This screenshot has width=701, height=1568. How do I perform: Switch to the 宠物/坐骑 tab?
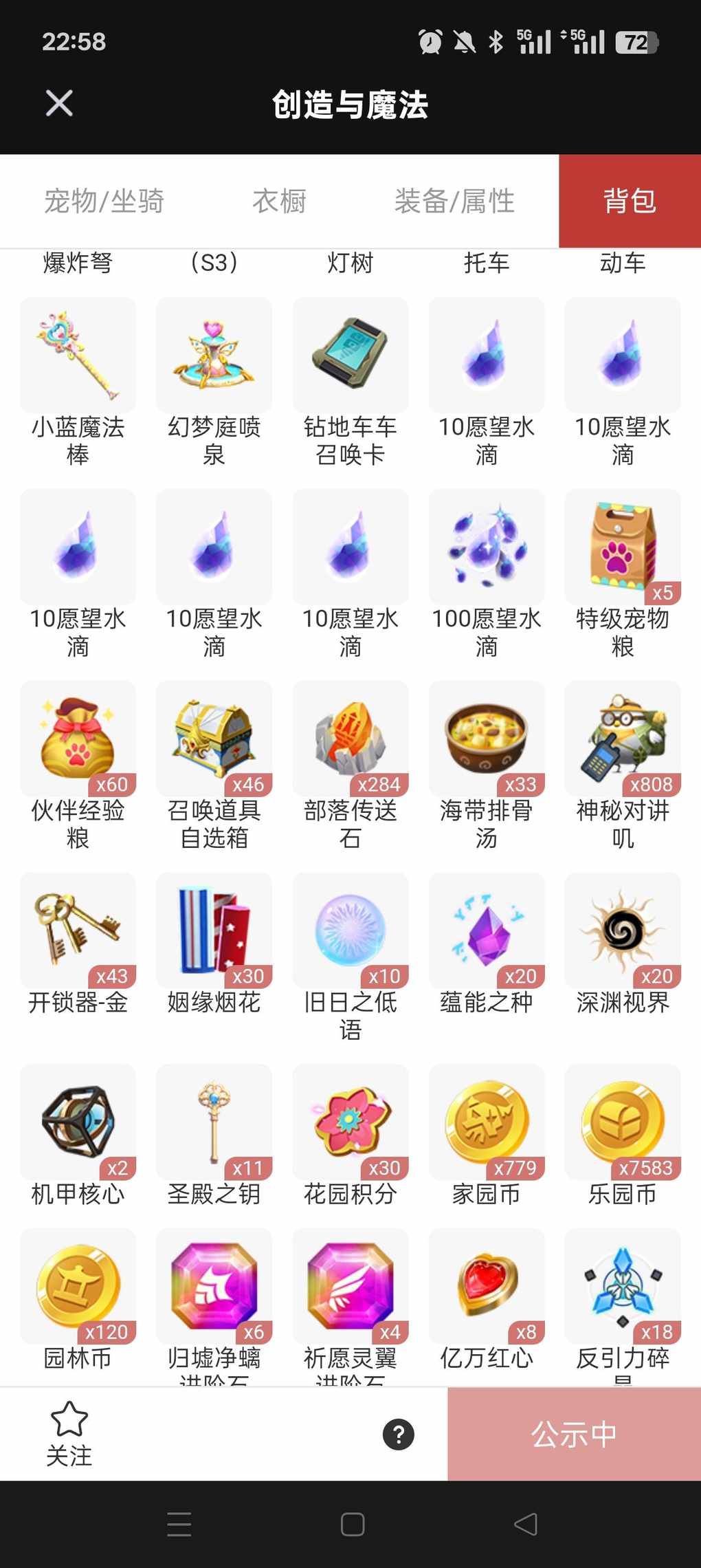pos(104,202)
